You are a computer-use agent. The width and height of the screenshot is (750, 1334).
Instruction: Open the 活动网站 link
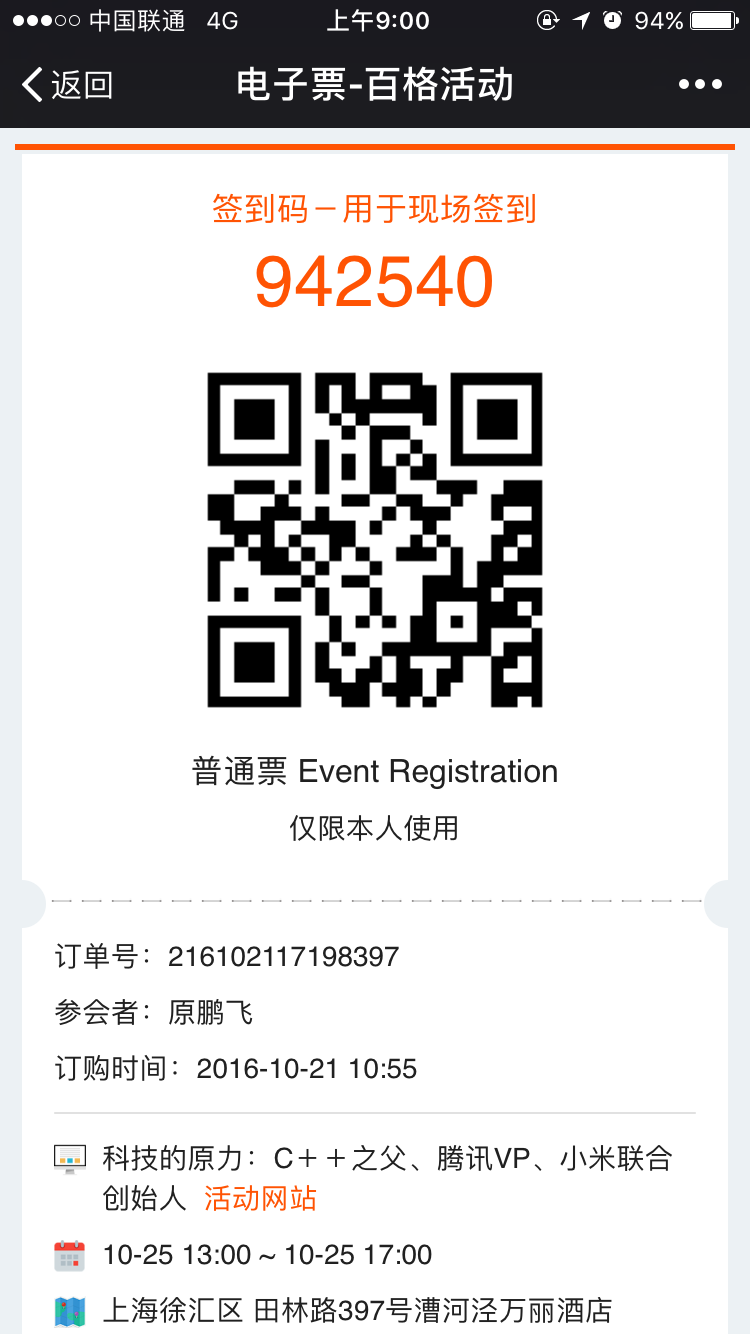(260, 1198)
